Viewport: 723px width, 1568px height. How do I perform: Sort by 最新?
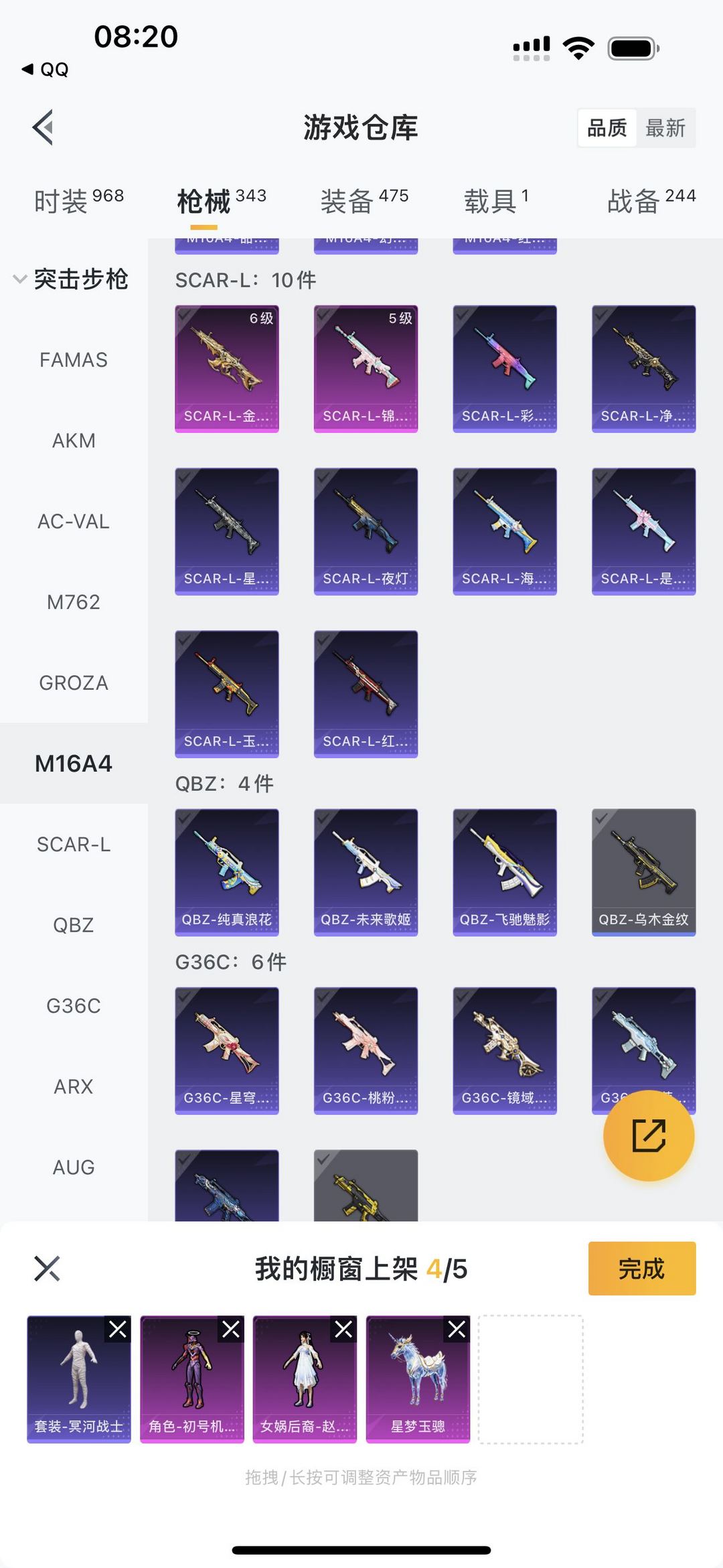click(x=665, y=127)
